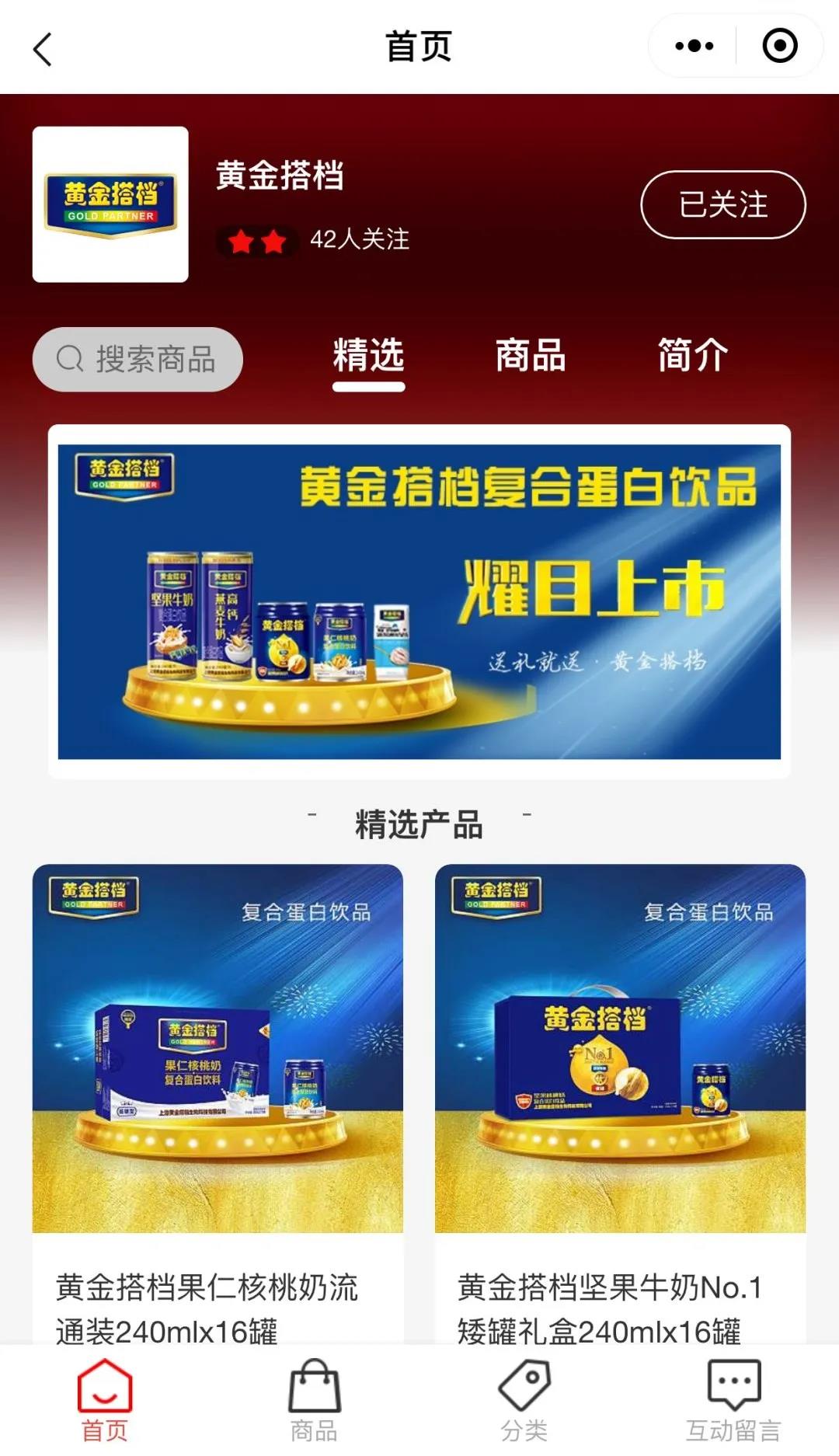Go back using the top-left arrow
Viewport: 839px width, 1456px height.
tap(43, 49)
